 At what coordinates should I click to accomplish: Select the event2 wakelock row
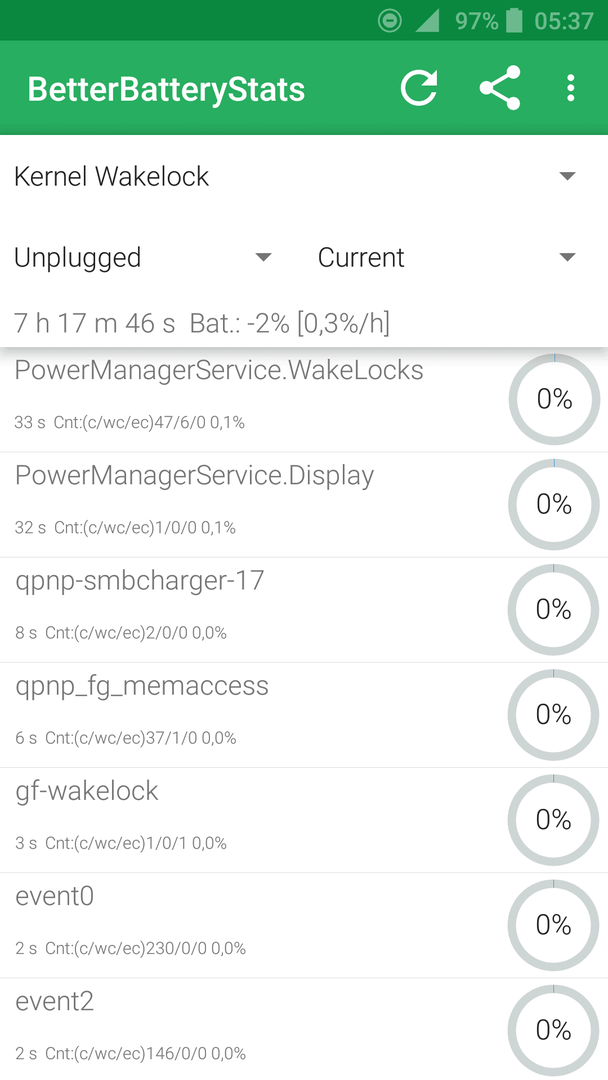click(304, 1030)
